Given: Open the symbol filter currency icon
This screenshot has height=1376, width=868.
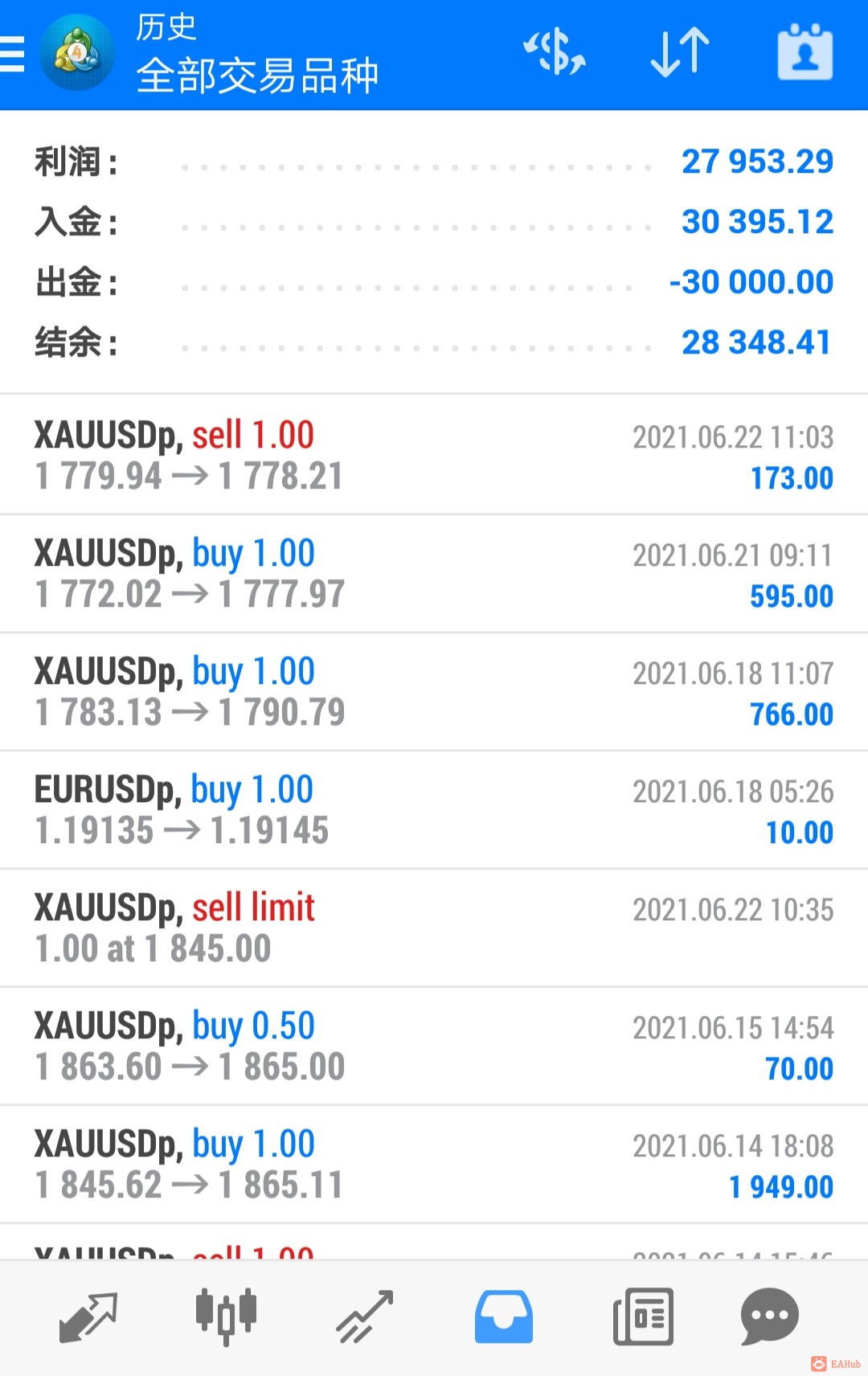Looking at the screenshot, I should (x=555, y=53).
